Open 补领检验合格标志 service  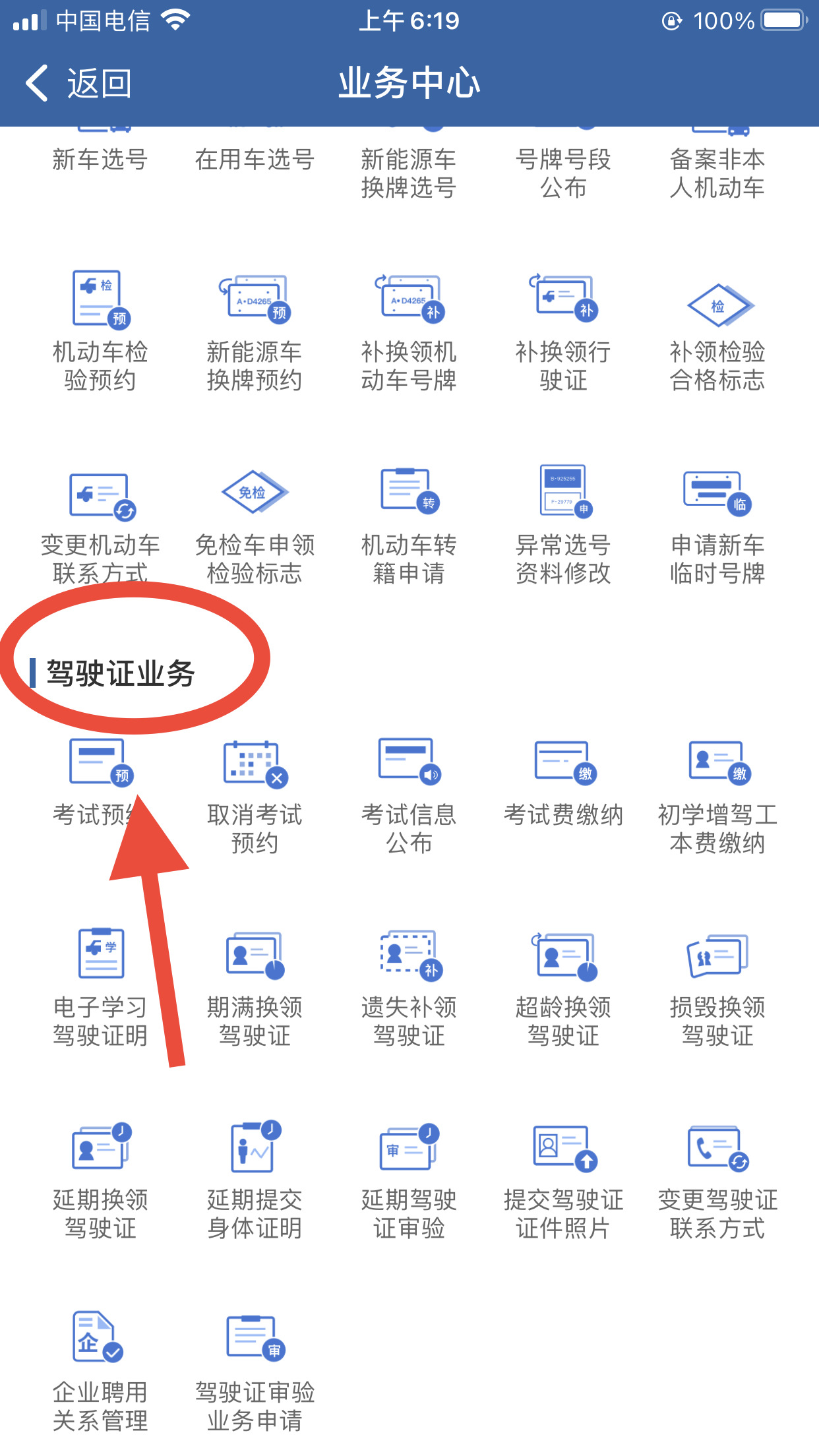[x=717, y=330]
